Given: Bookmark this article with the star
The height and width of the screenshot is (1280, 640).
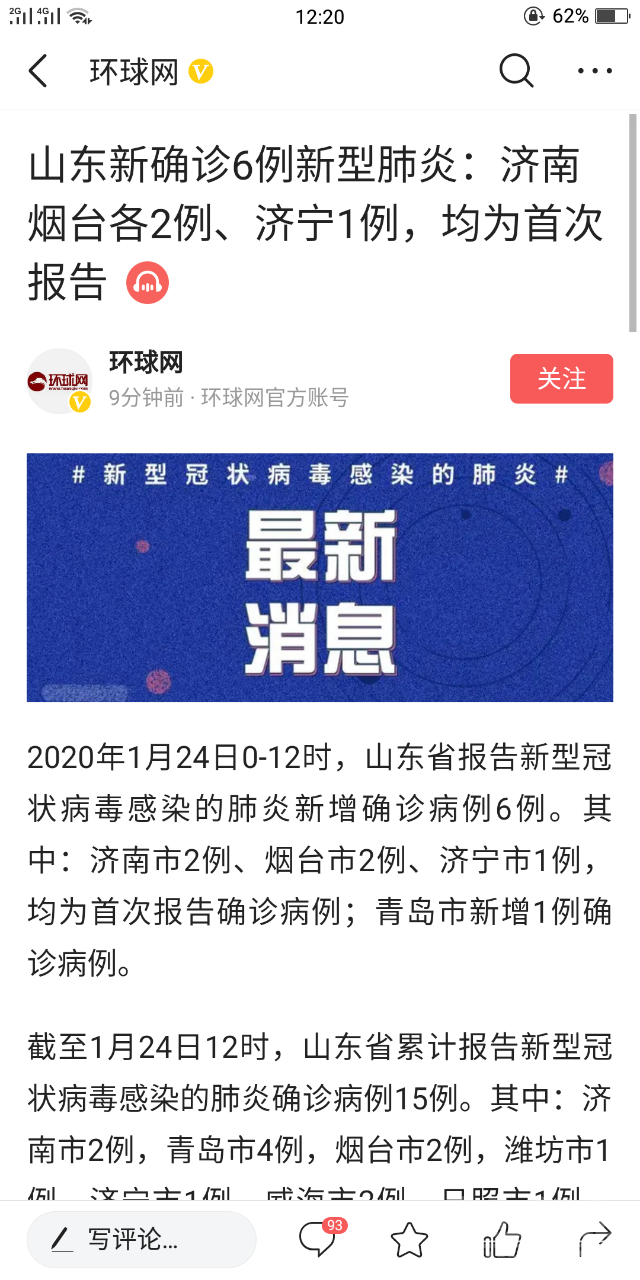Looking at the screenshot, I should pyautogui.click(x=409, y=1240).
